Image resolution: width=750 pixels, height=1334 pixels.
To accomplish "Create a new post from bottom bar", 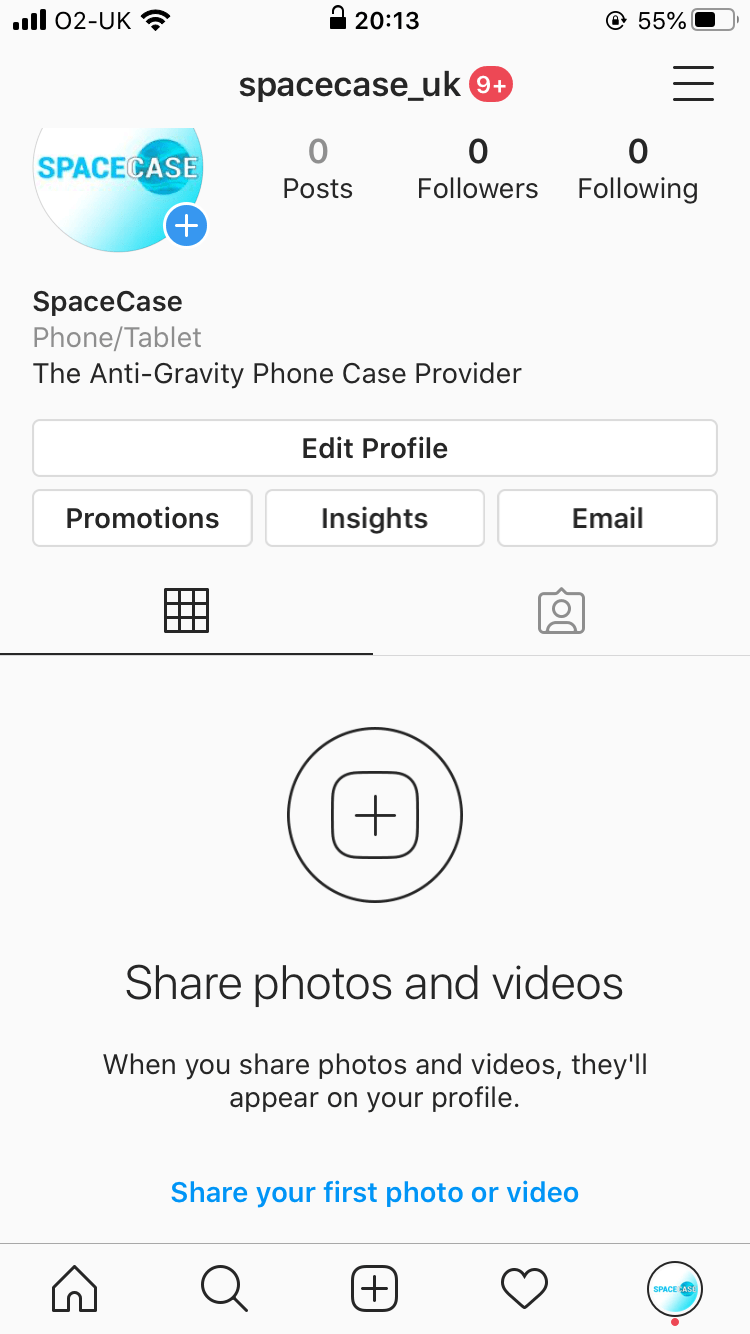I will (375, 1288).
